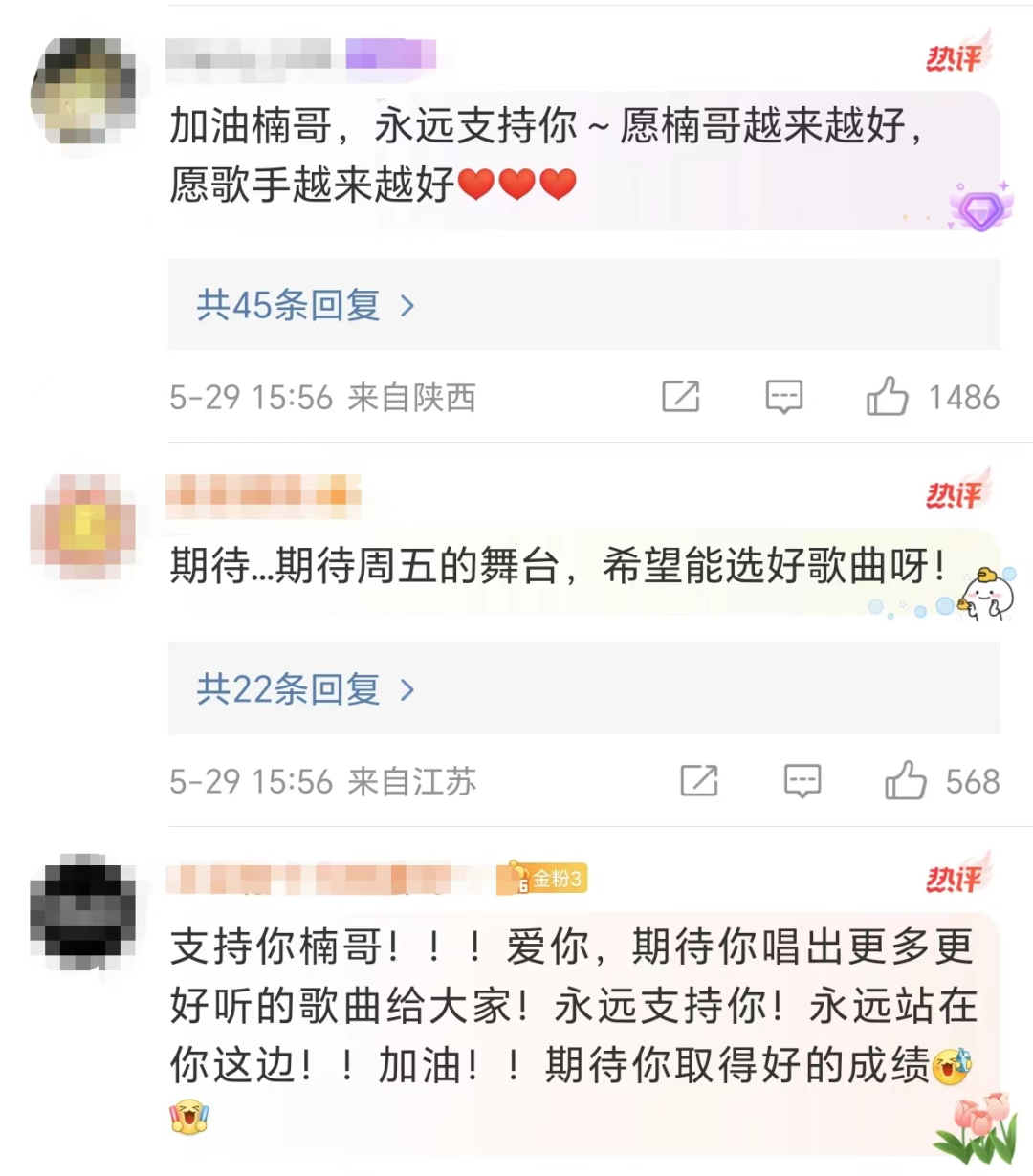The image size is (1033, 1176).
Task: Like the comment from 陕西 with 1486 likes
Action: point(887,397)
